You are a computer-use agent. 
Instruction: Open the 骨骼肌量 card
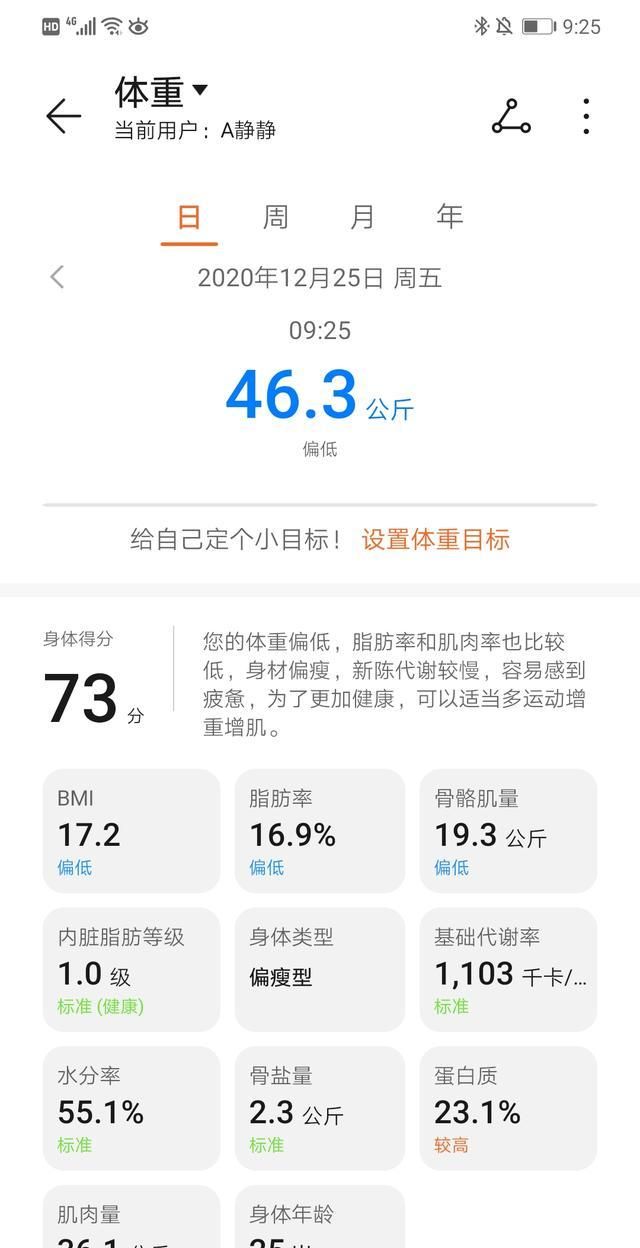(508, 831)
